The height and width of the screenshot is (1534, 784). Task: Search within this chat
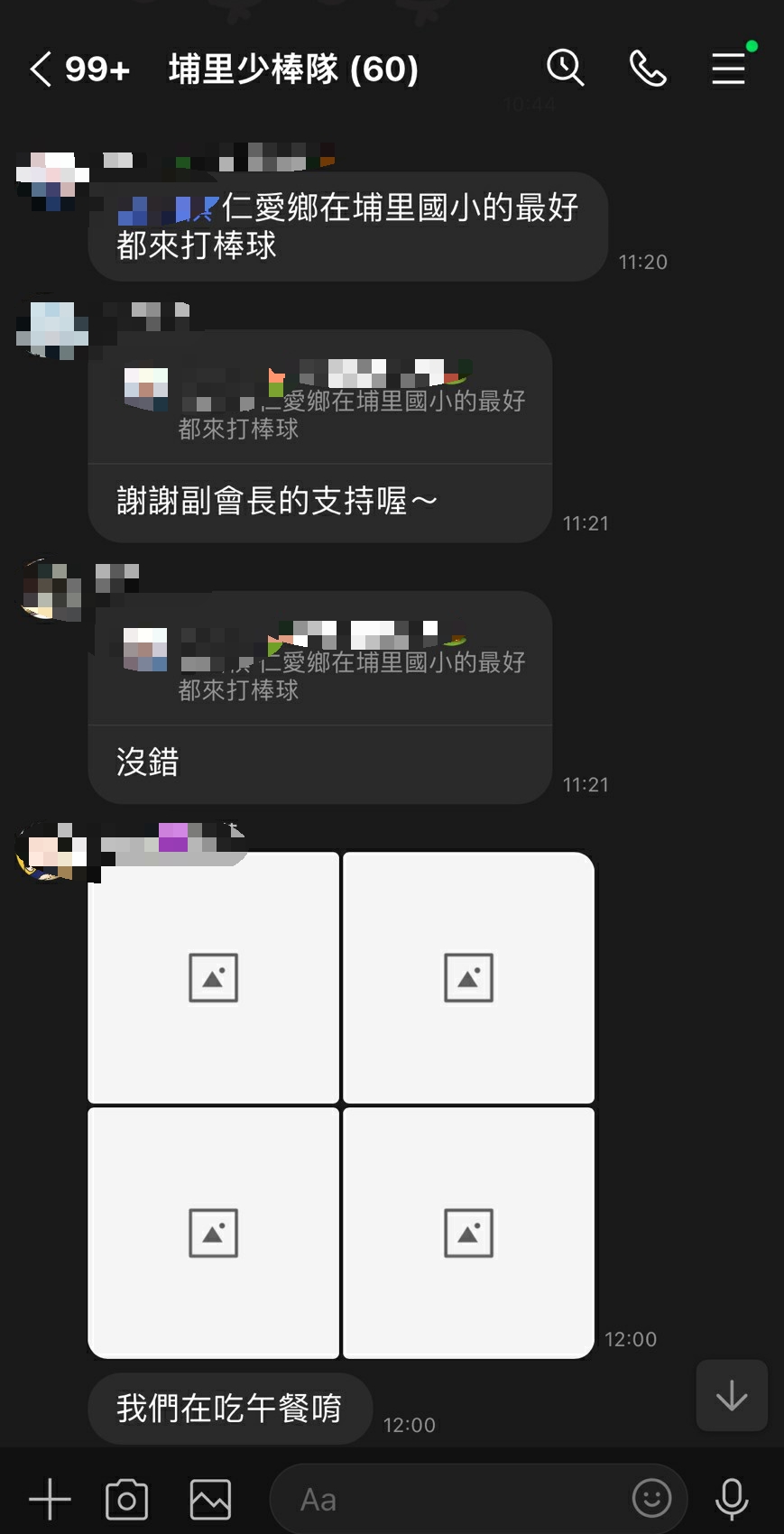tap(566, 68)
